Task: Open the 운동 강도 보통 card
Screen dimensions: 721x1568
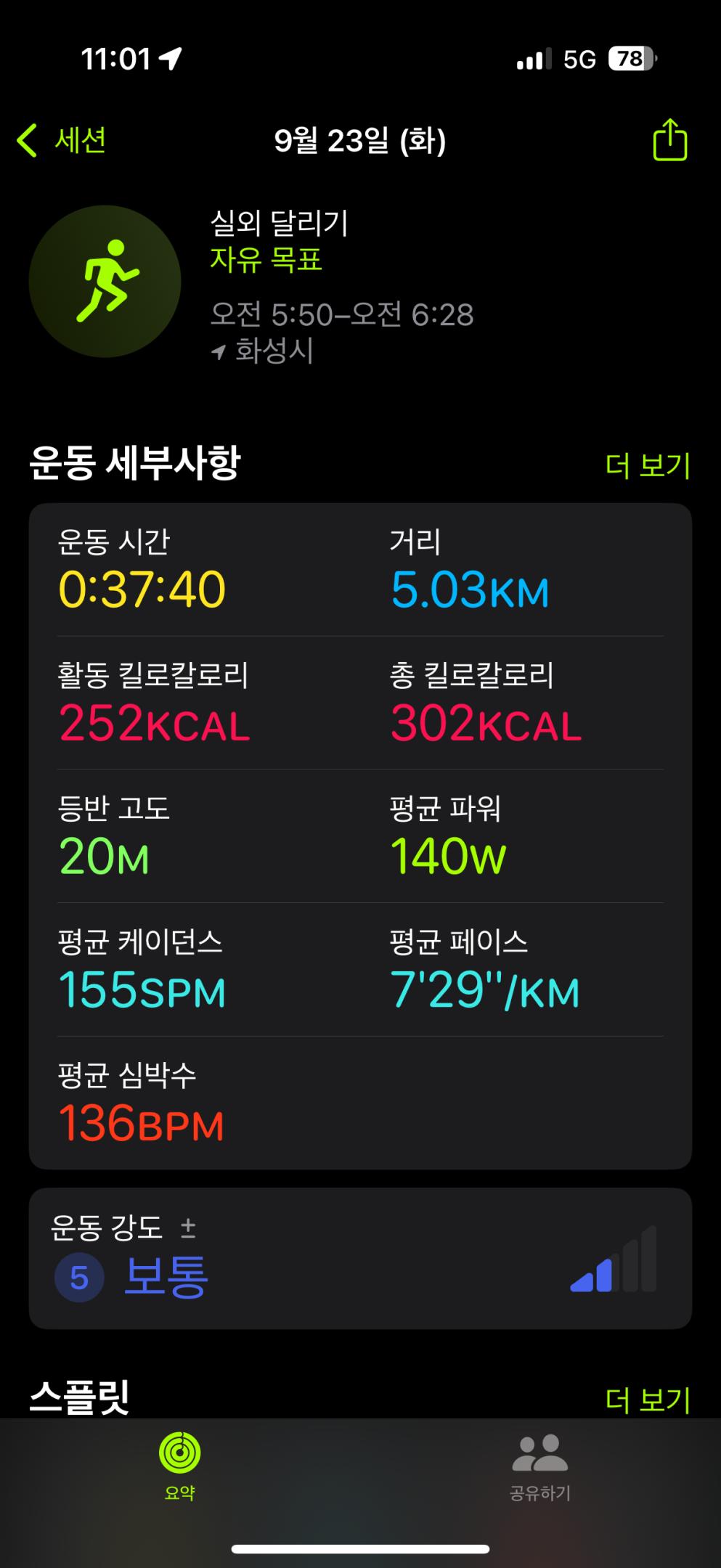Action: coord(360,1259)
